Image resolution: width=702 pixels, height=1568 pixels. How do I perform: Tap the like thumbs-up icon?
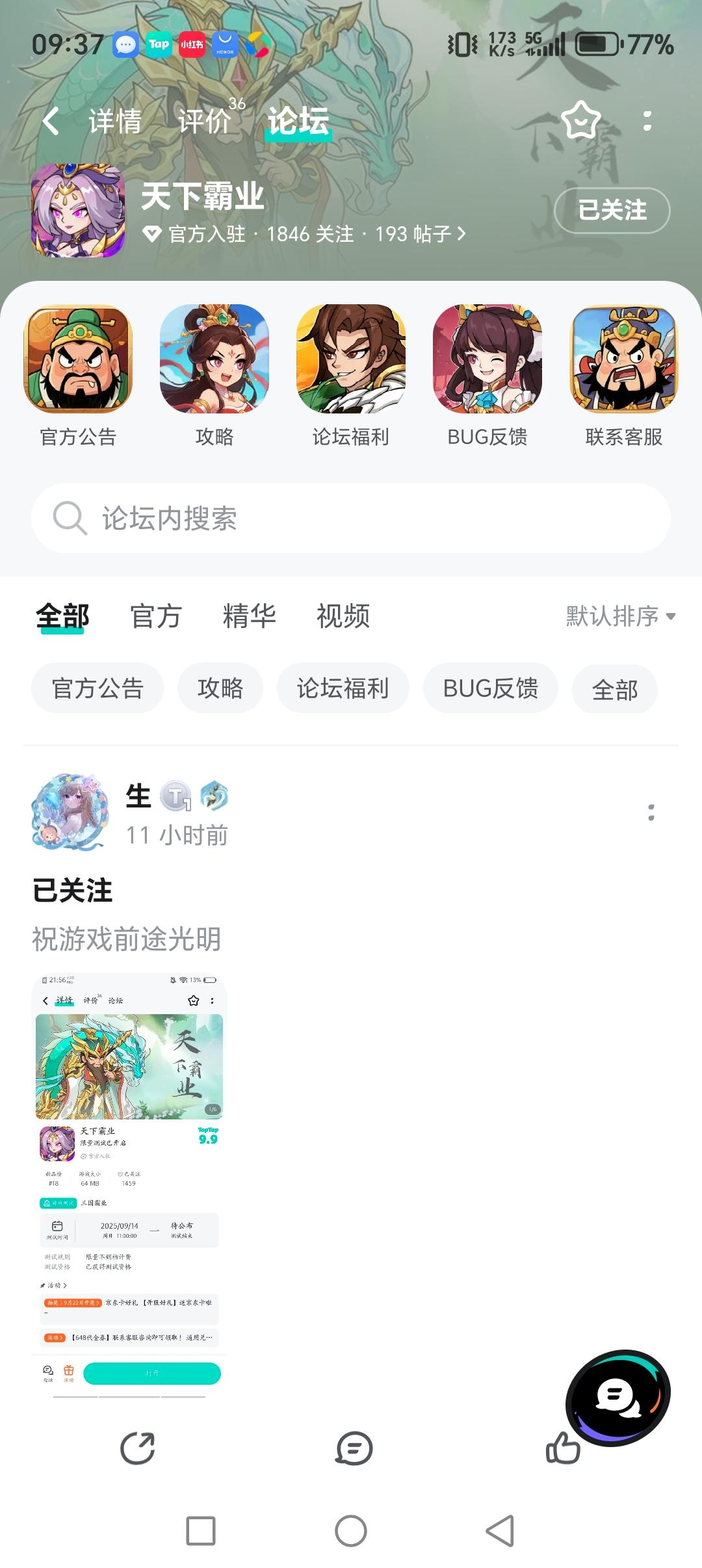(564, 1448)
